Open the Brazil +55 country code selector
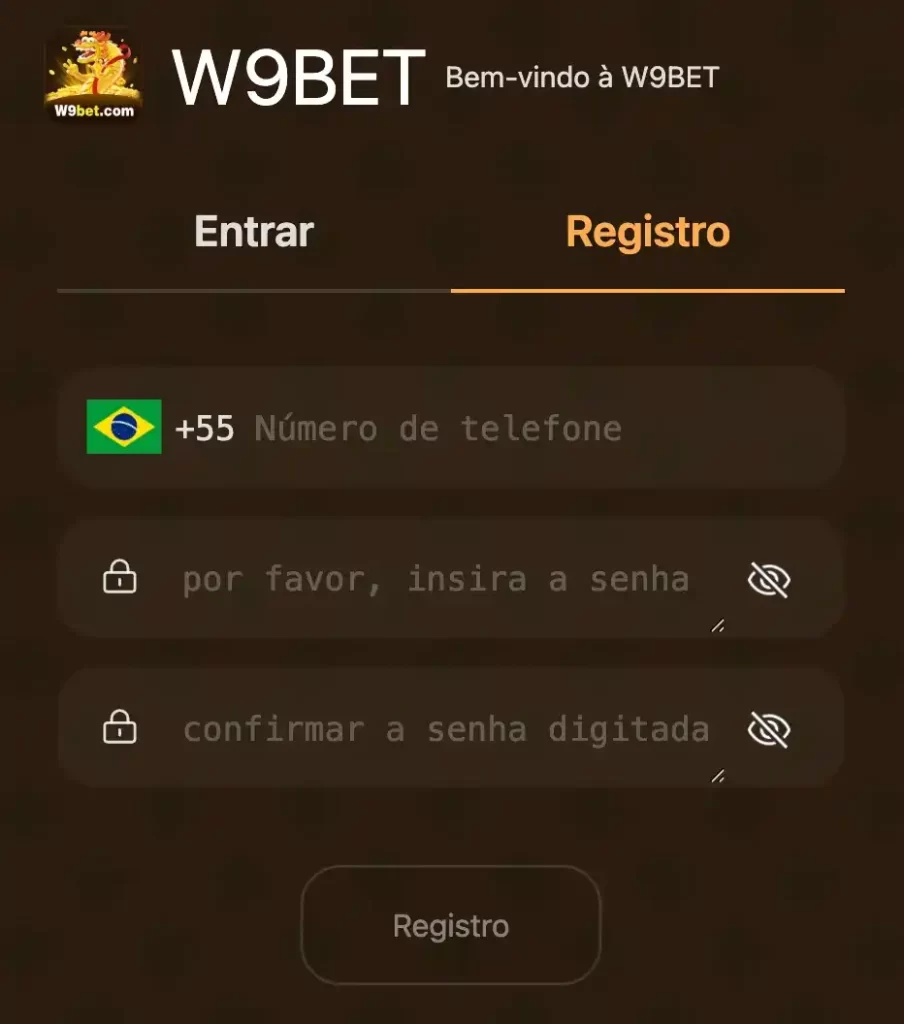904x1024 pixels. tap(158, 428)
